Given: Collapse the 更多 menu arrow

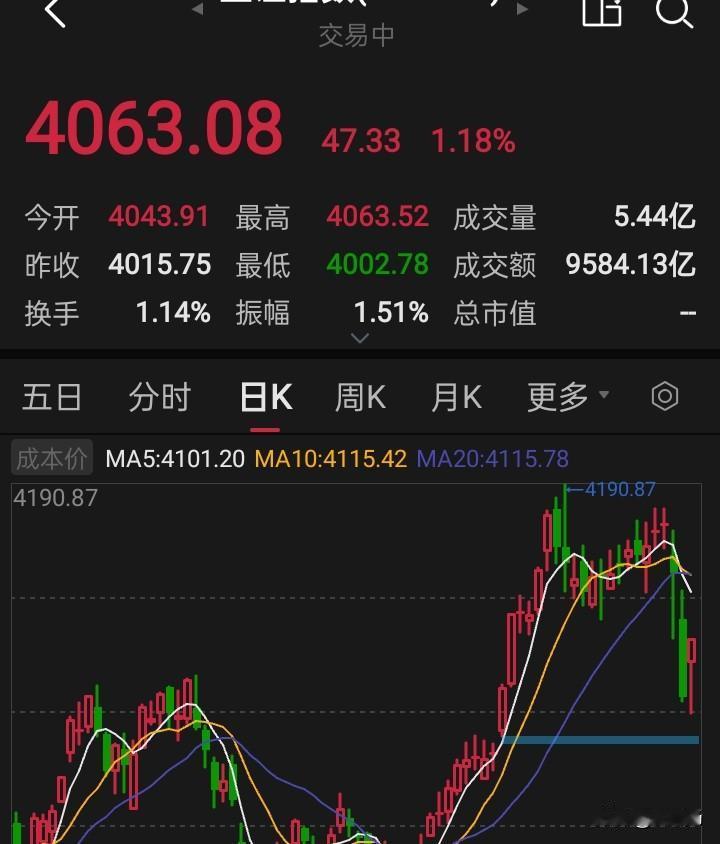Looking at the screenshot, I should click(605, 394).
